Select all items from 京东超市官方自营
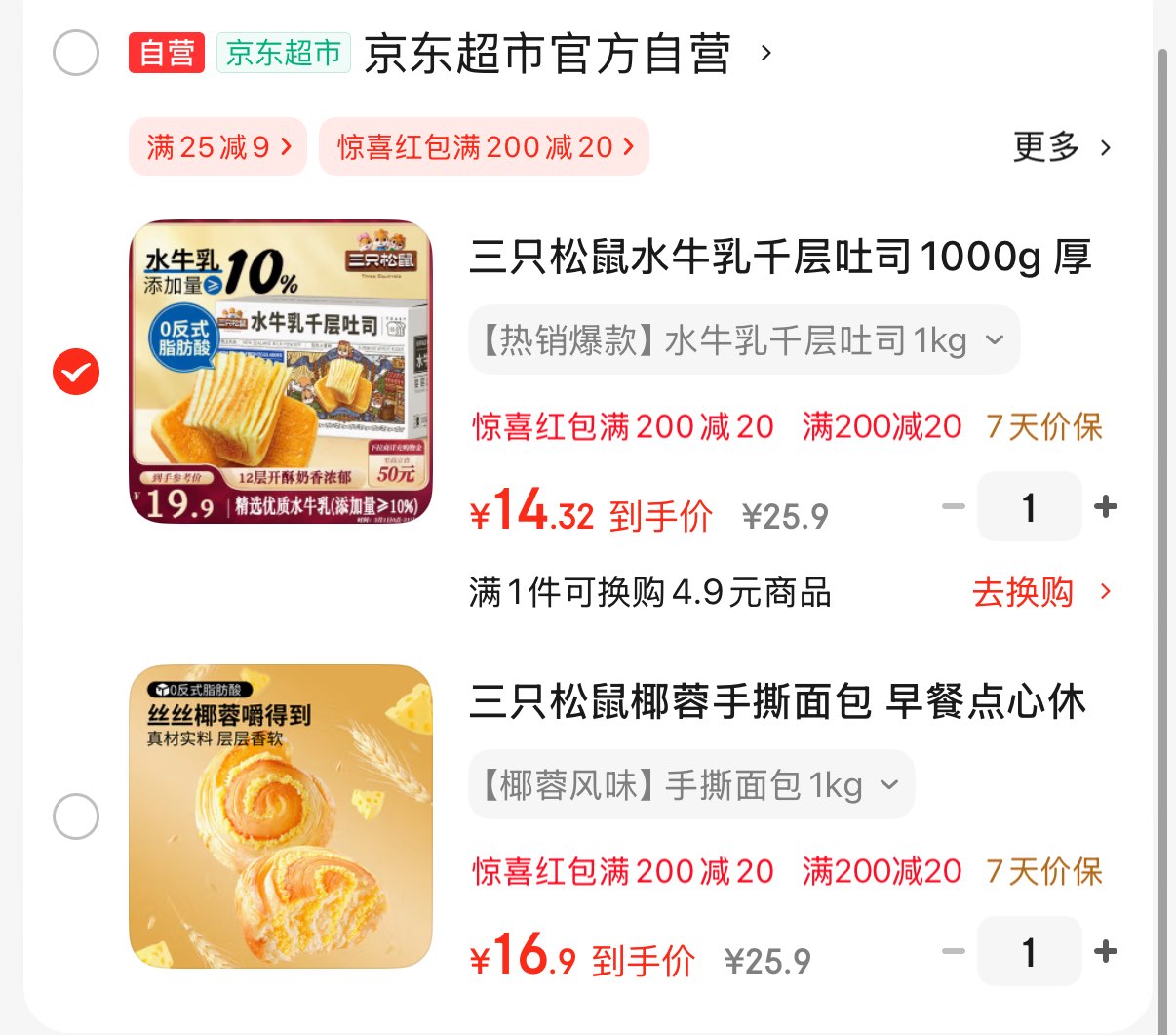Screen dimensions: 1176x1035 (x=76, y=53)
